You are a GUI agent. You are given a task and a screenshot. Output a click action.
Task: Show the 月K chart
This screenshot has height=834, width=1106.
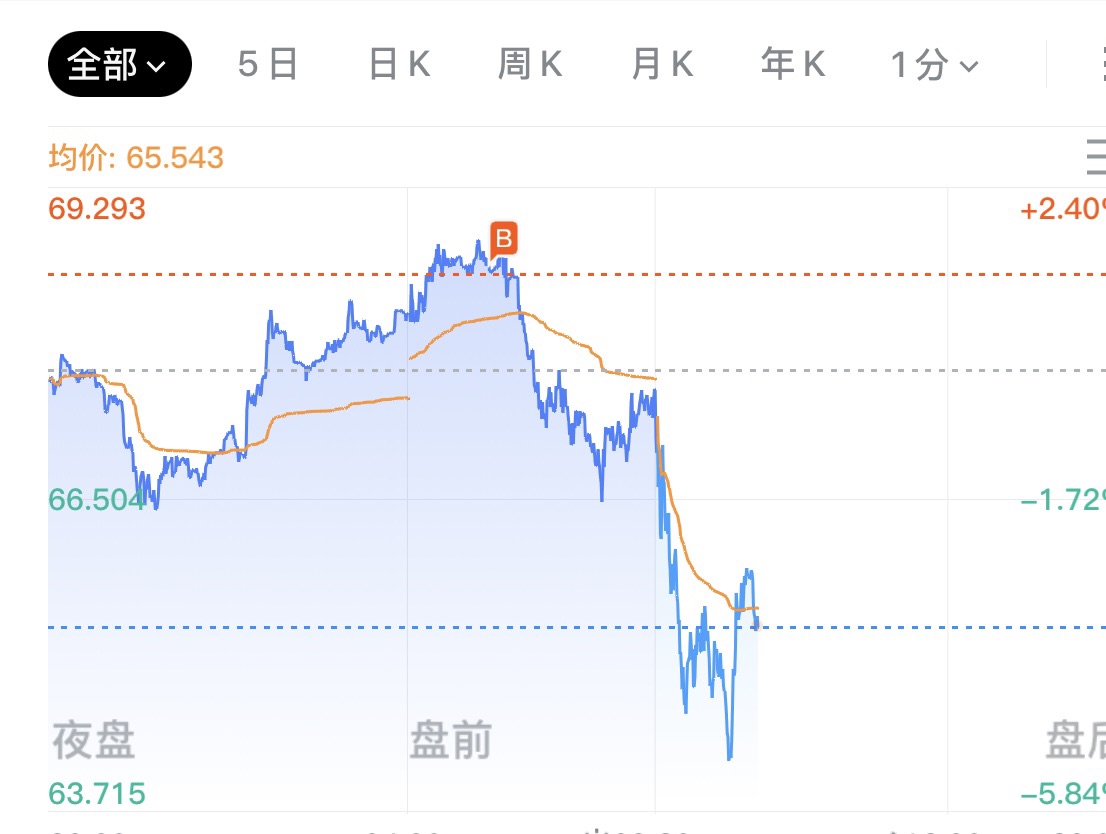point(662,65)
